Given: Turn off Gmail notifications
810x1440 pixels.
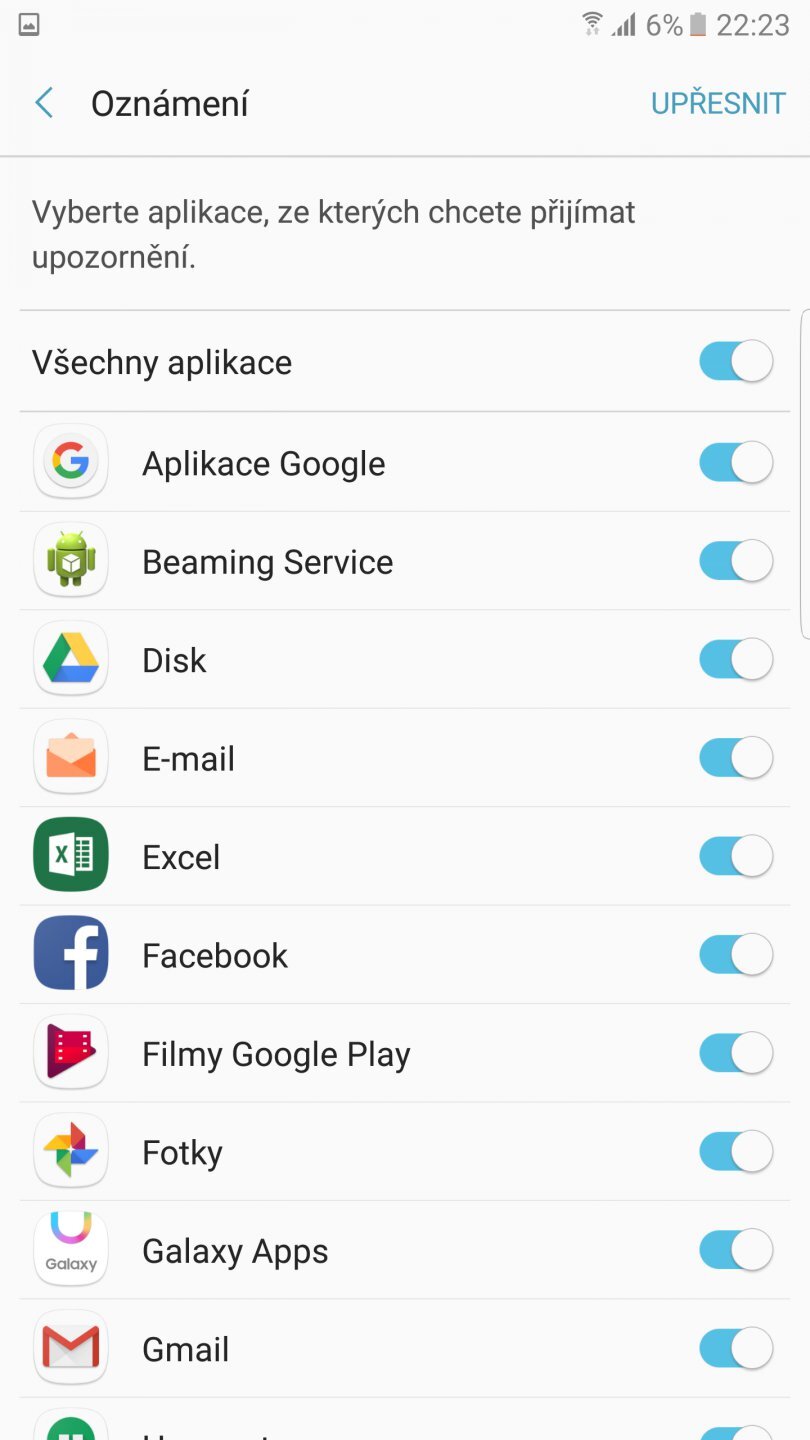Looking at the screenshot, I should (736, 1348).
